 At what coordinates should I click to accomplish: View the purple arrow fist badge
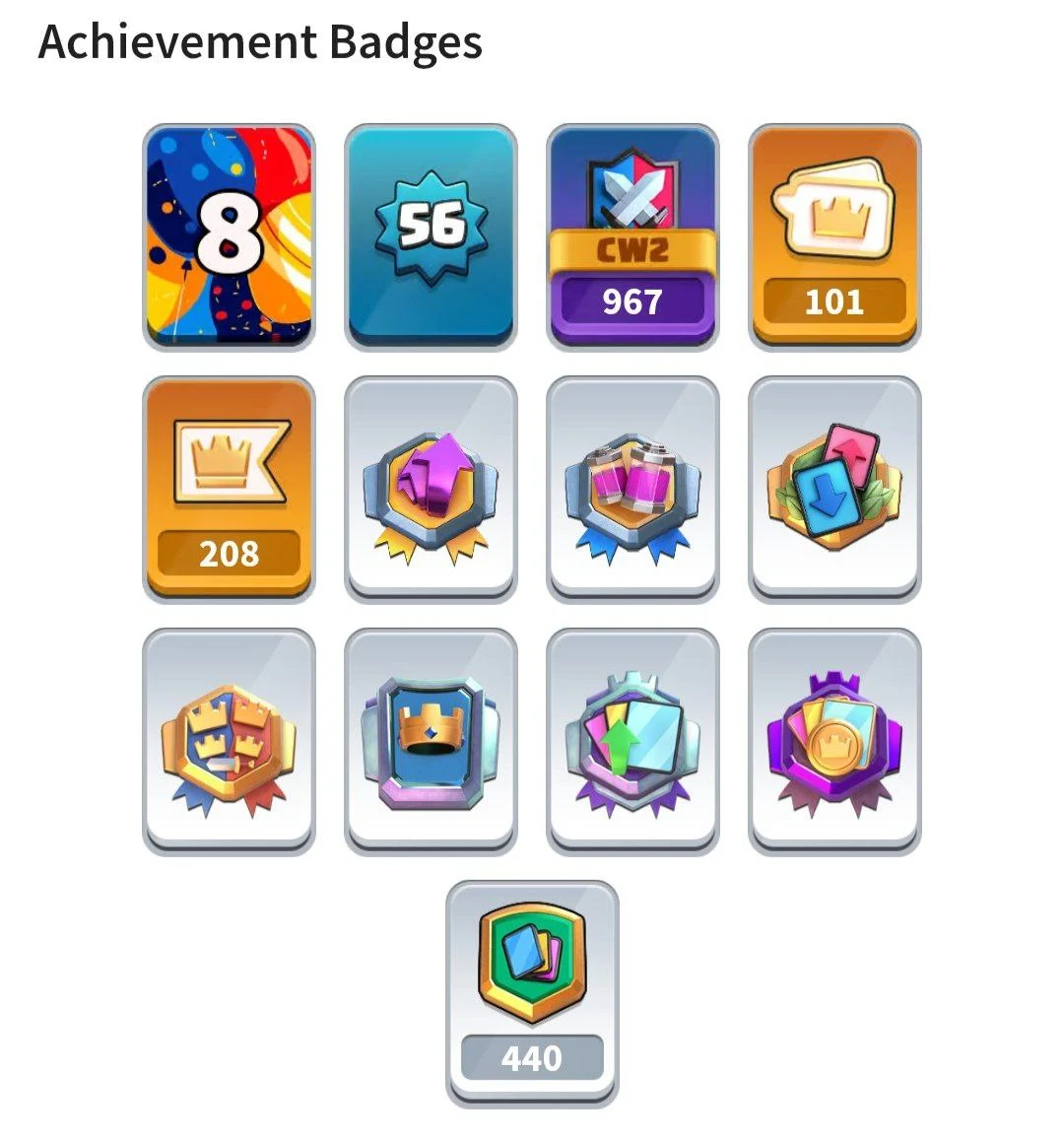[x=431, y=489]
